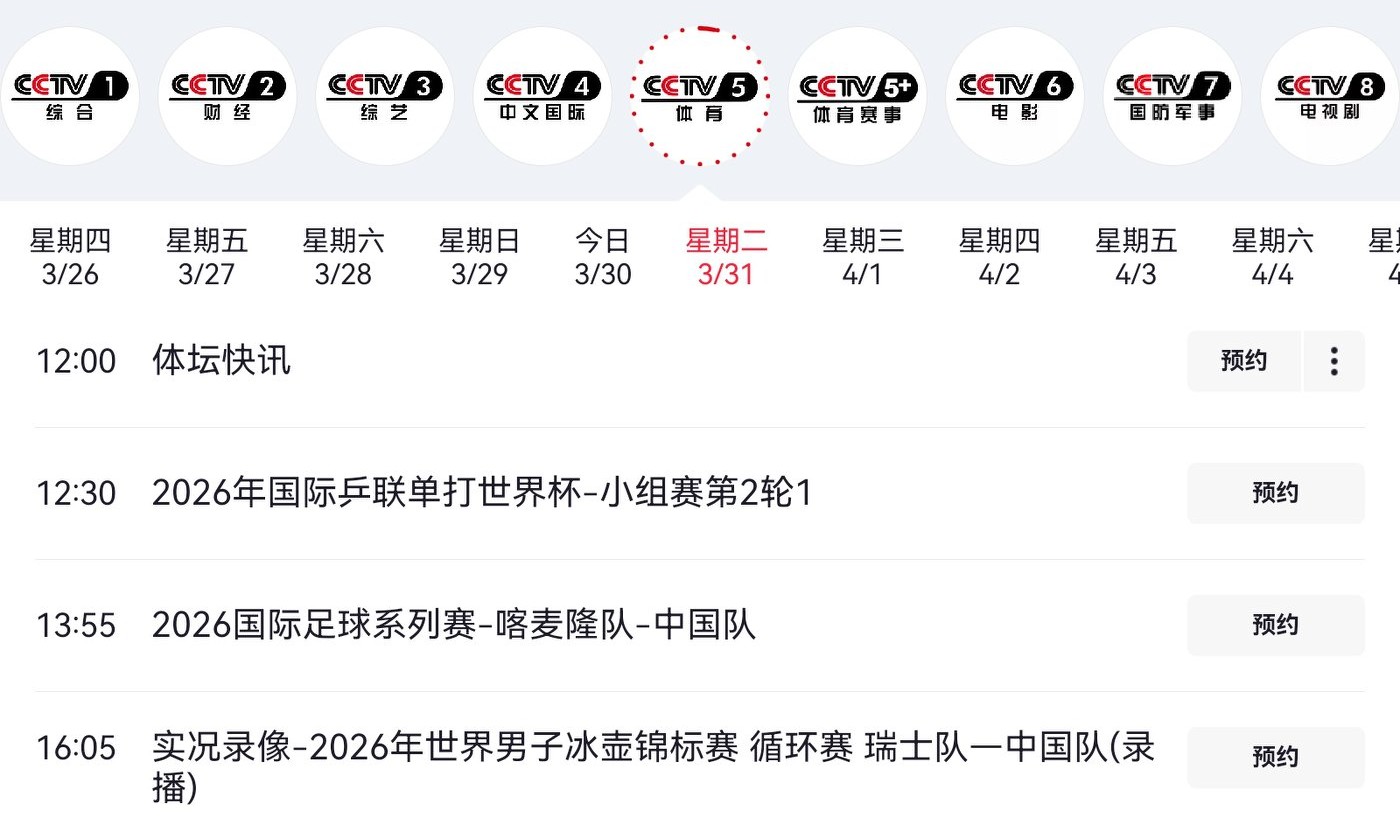Switch to CCTV4 中文国际

(543, 97)
